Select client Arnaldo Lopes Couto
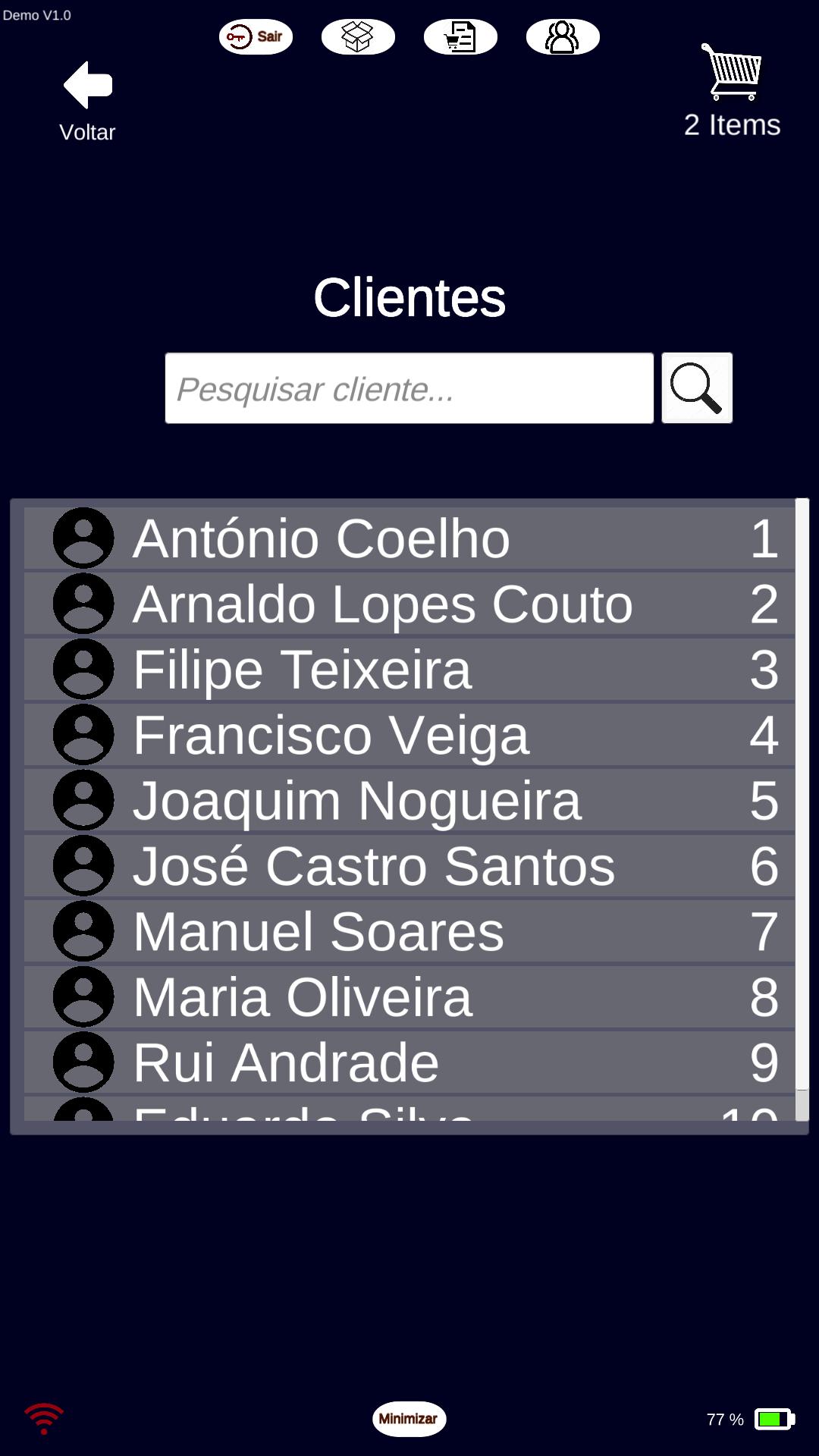This screenshot has width=819, height=1456. coord(409,604)
